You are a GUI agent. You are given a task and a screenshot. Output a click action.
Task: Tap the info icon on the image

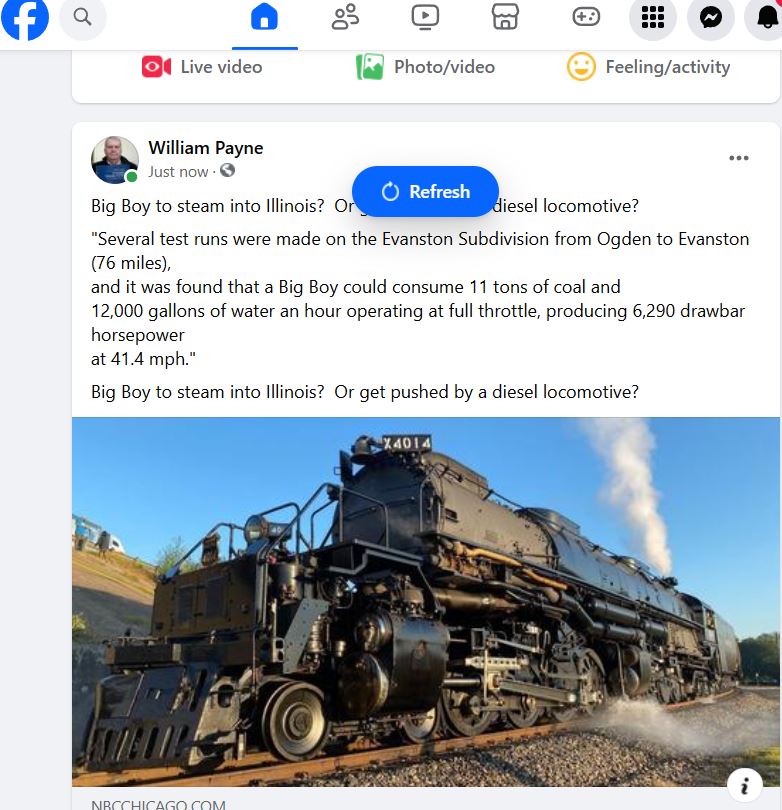point(744,785)
